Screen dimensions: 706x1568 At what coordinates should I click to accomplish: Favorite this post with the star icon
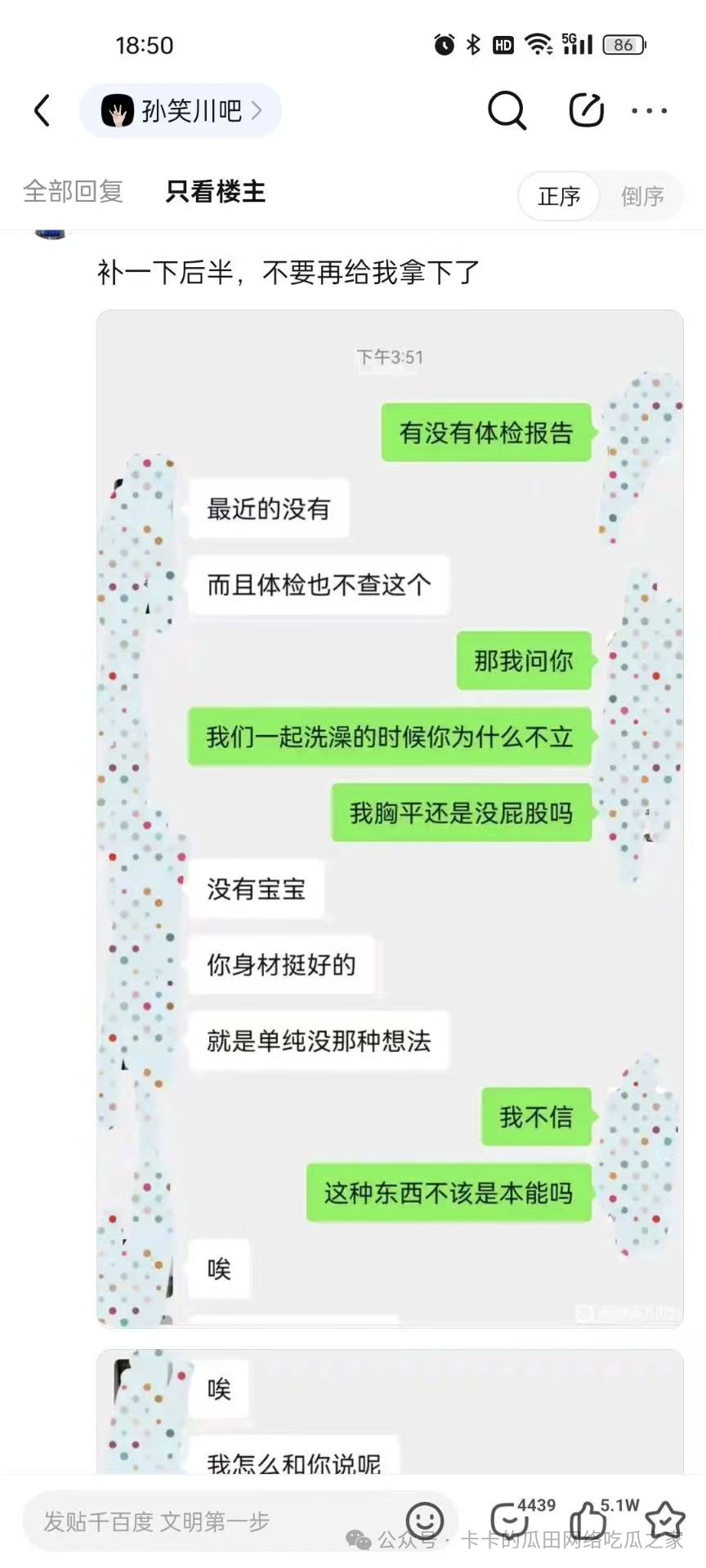pos(665,1519)
